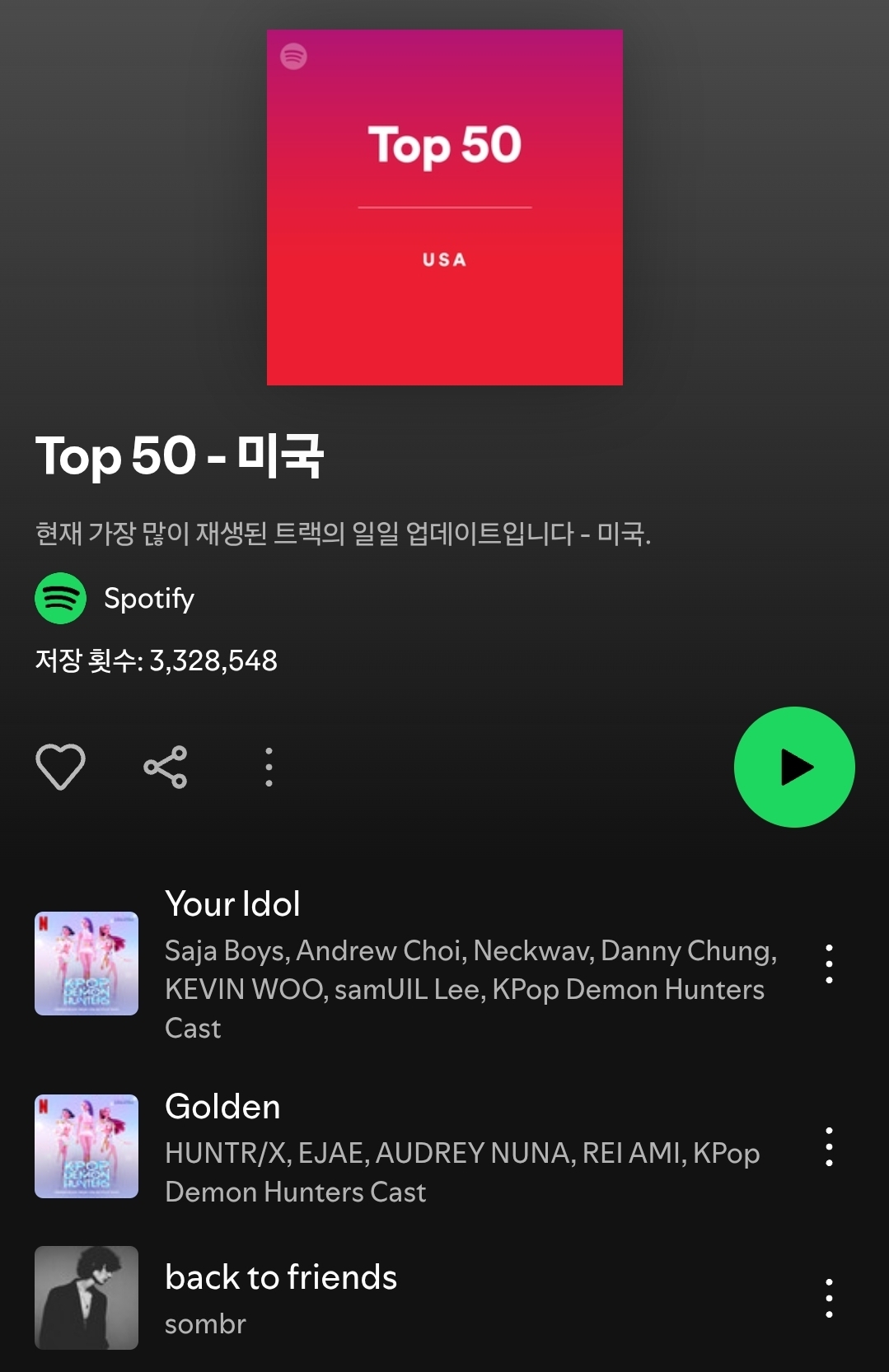
Task: Play the Top 50 playlist
Action: [x=793, y=767]
